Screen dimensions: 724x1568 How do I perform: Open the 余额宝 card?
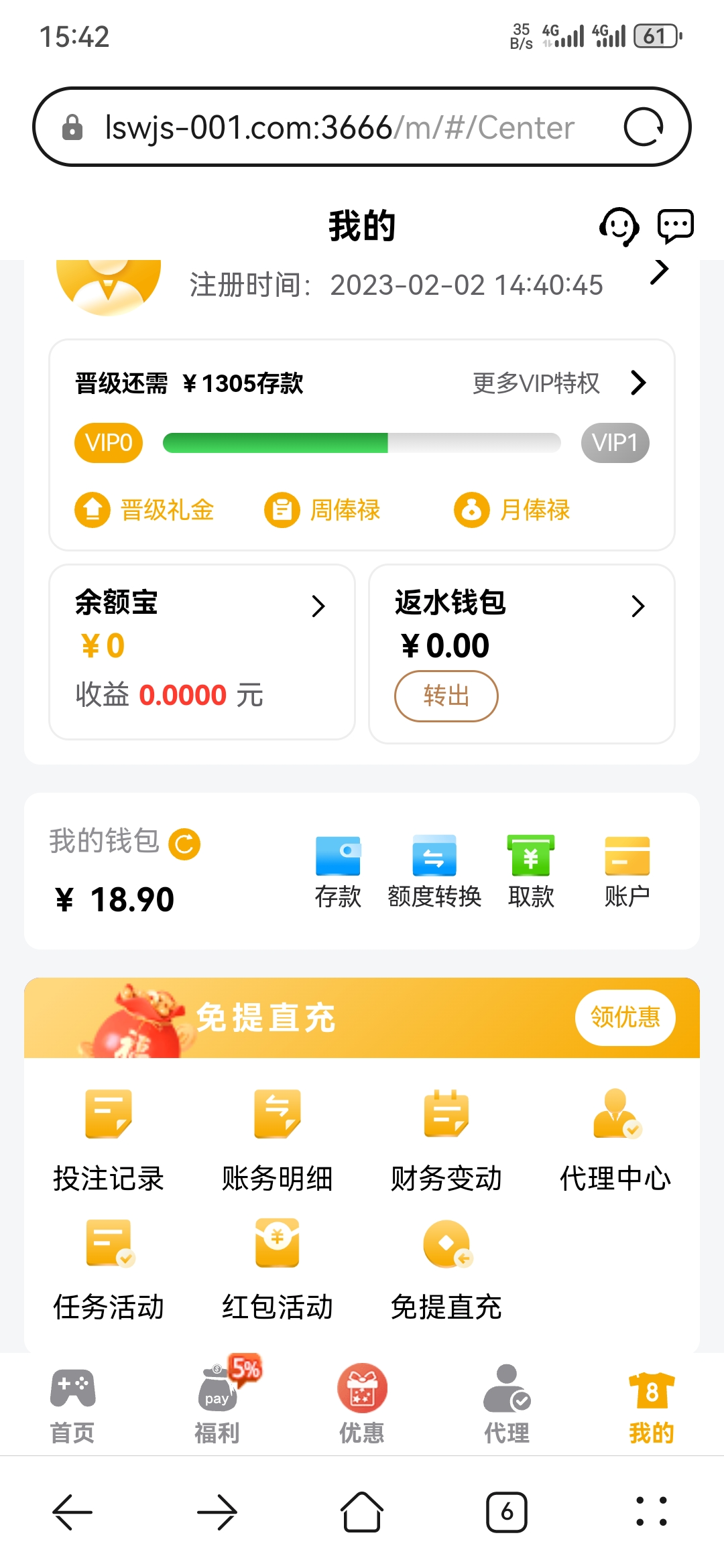(201, 651)
